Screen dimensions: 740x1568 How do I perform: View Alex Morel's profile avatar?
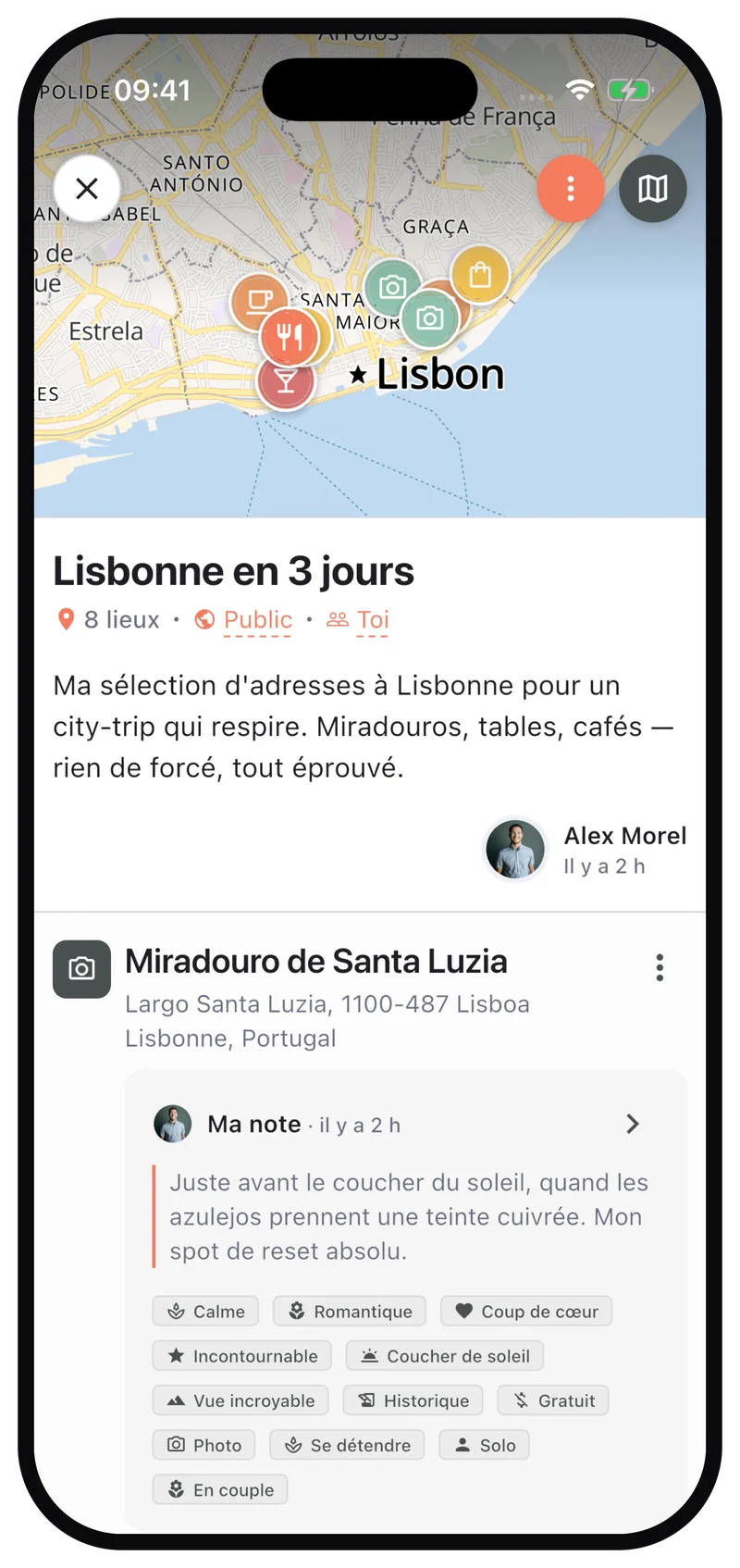click(x=514, y=849)
